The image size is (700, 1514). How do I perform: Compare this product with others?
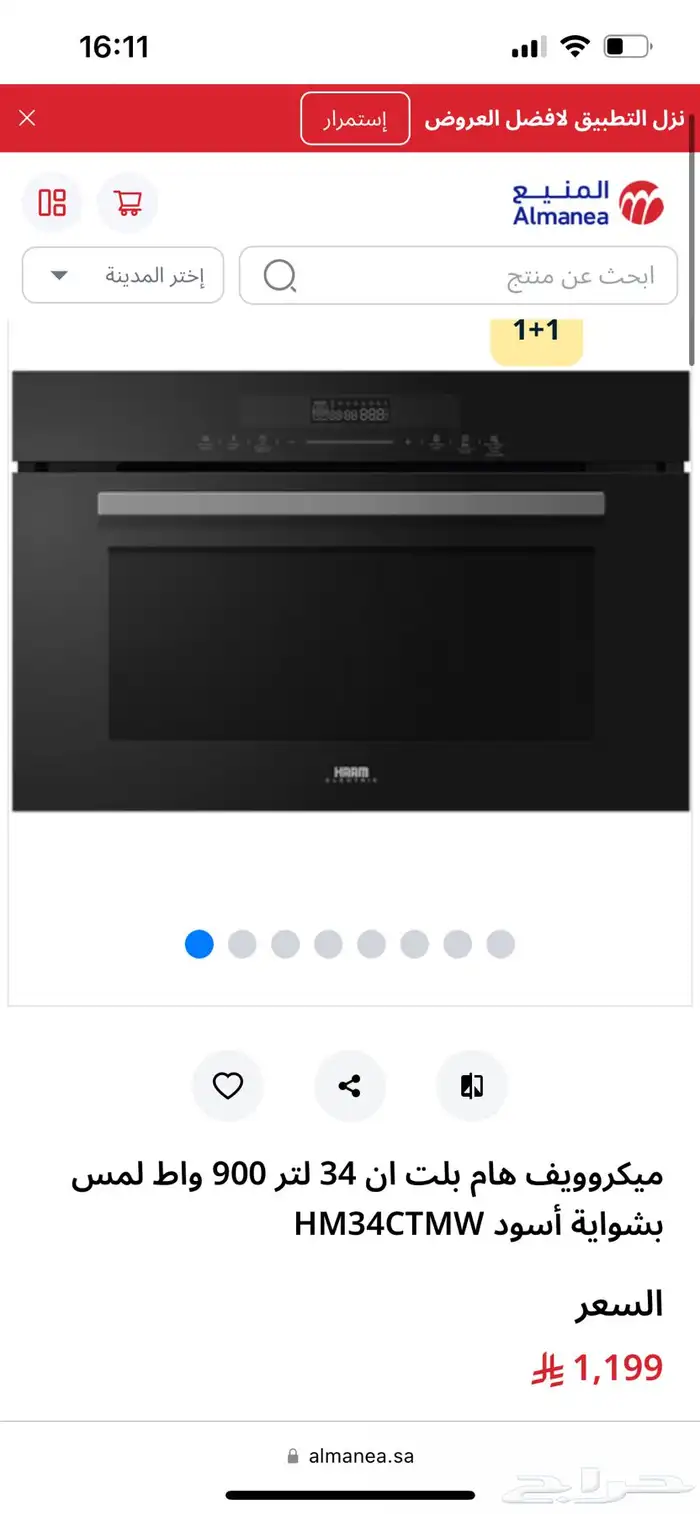[x=472, y=1086]
